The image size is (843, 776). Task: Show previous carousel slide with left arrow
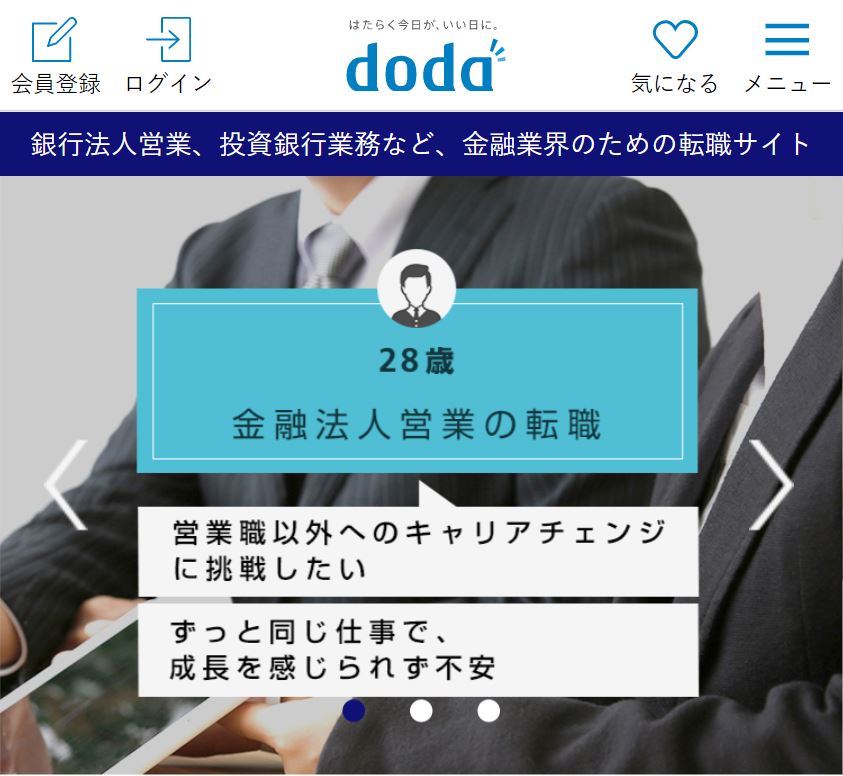click(66, 485)
